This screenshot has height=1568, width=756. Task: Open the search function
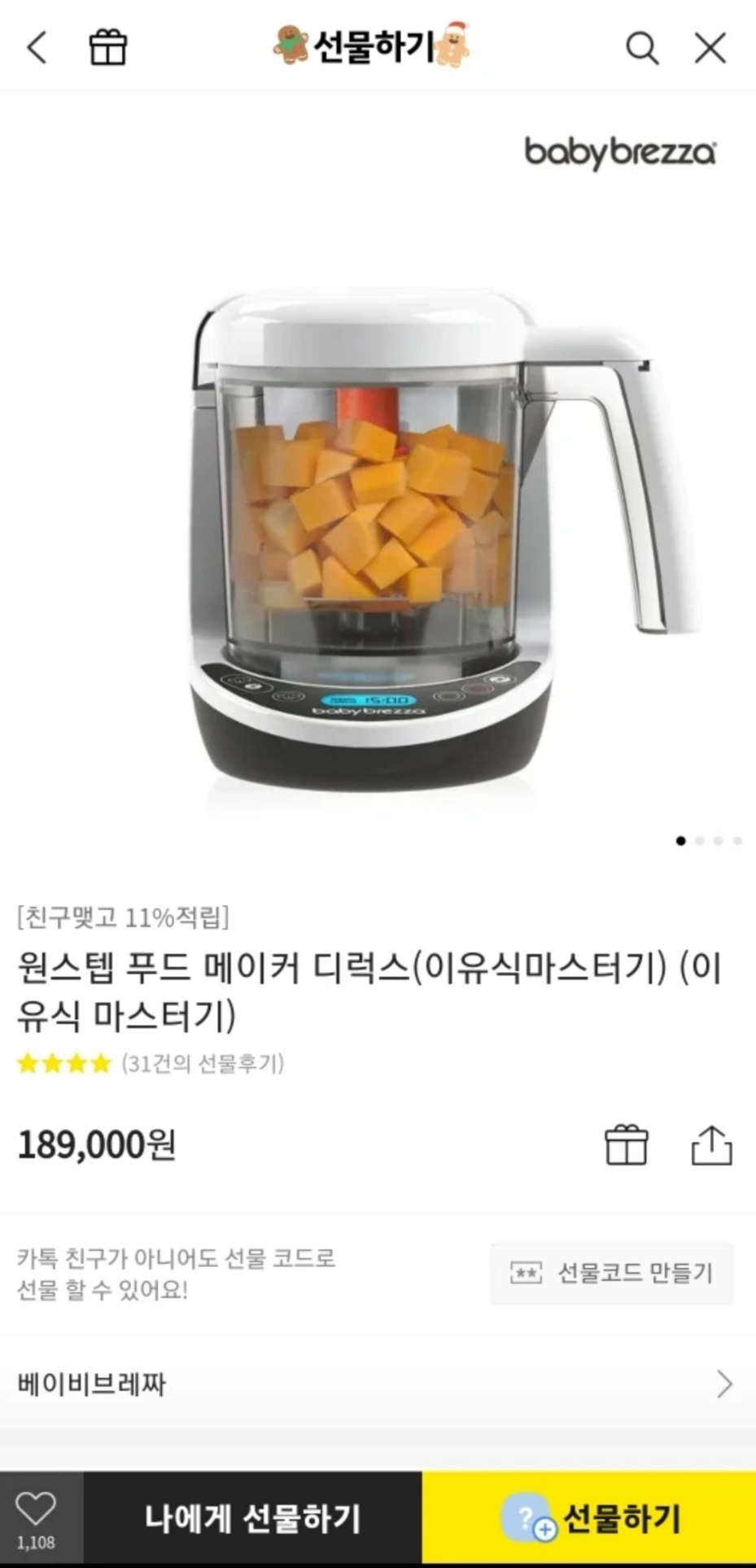coord(642,46)
